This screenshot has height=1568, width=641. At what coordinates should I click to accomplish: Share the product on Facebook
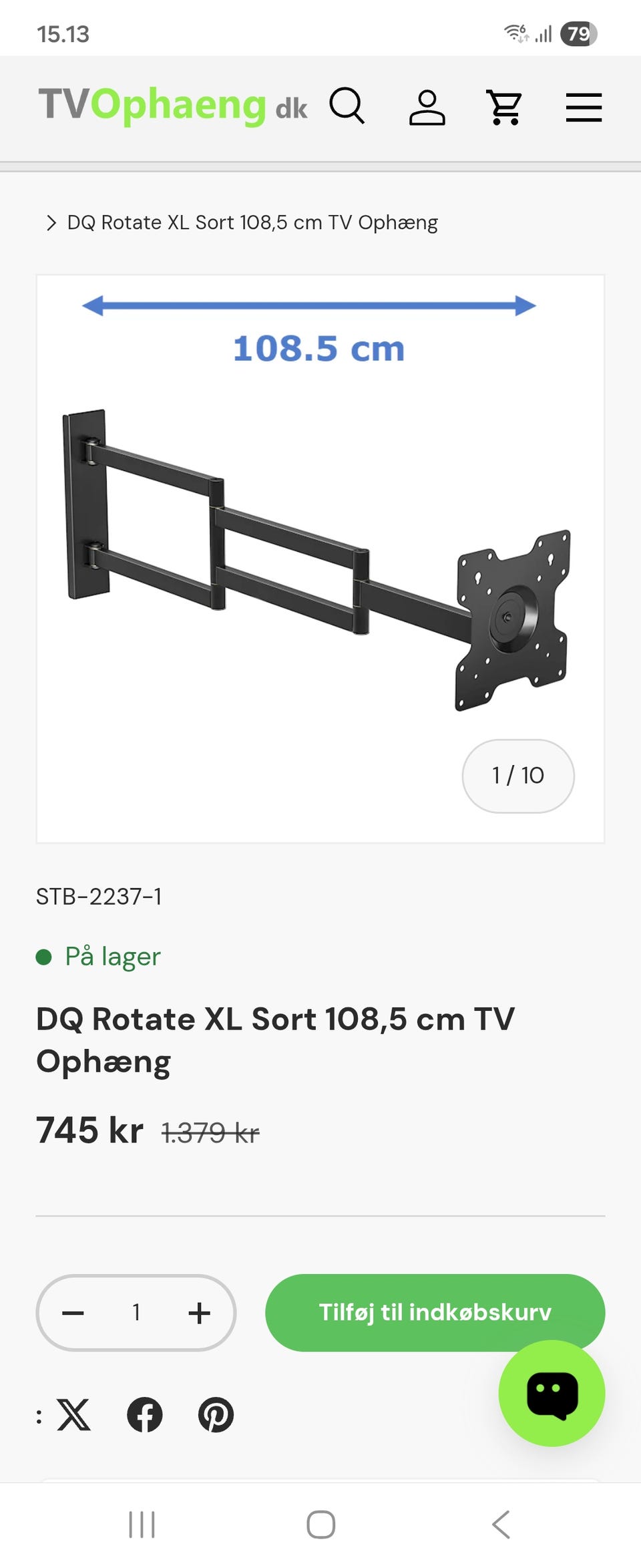click(145, 1414)
